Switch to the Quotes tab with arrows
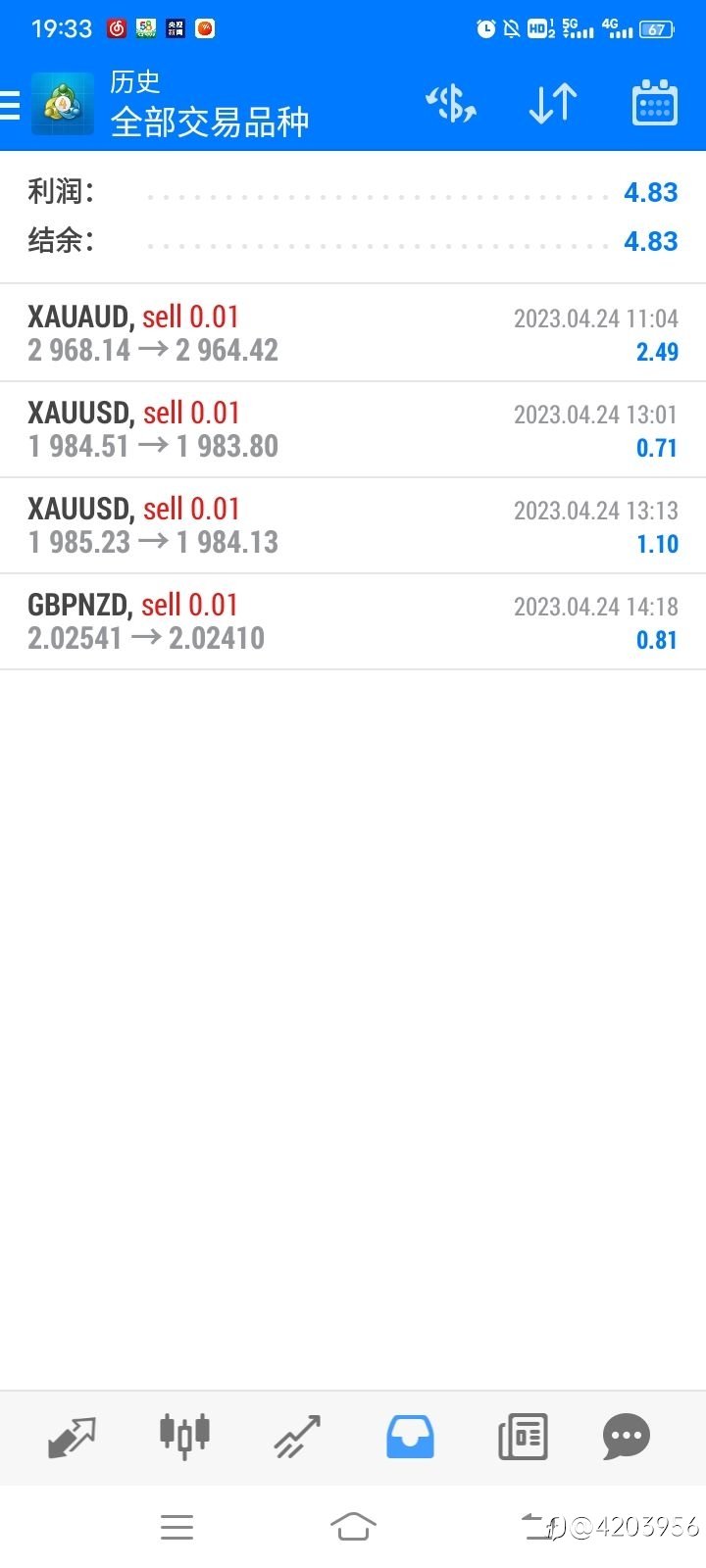This screenshot has height=1568, width=706. [x=72, y=1437]
